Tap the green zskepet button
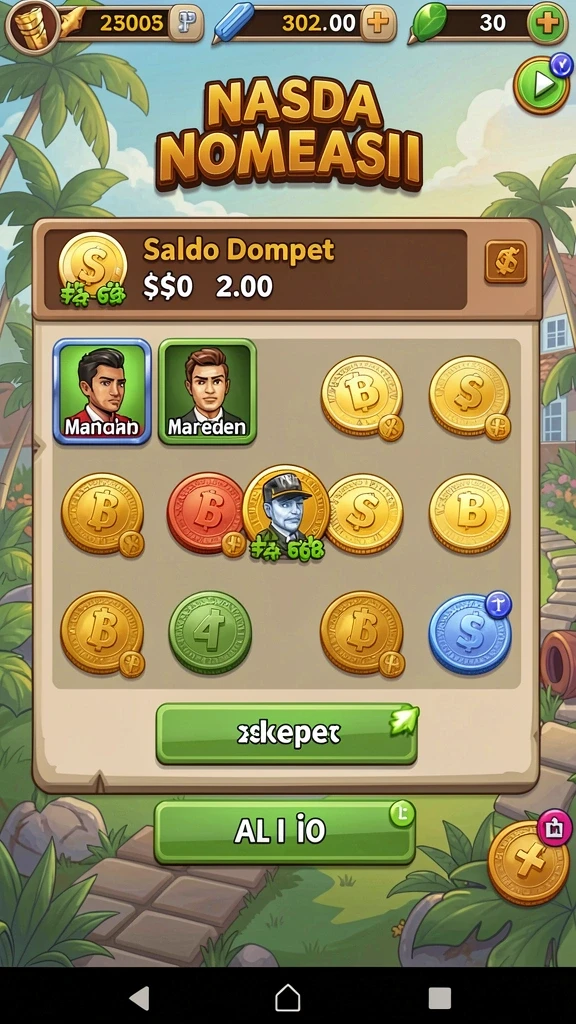The image size is (576, 1024). (x=287, y=733)
